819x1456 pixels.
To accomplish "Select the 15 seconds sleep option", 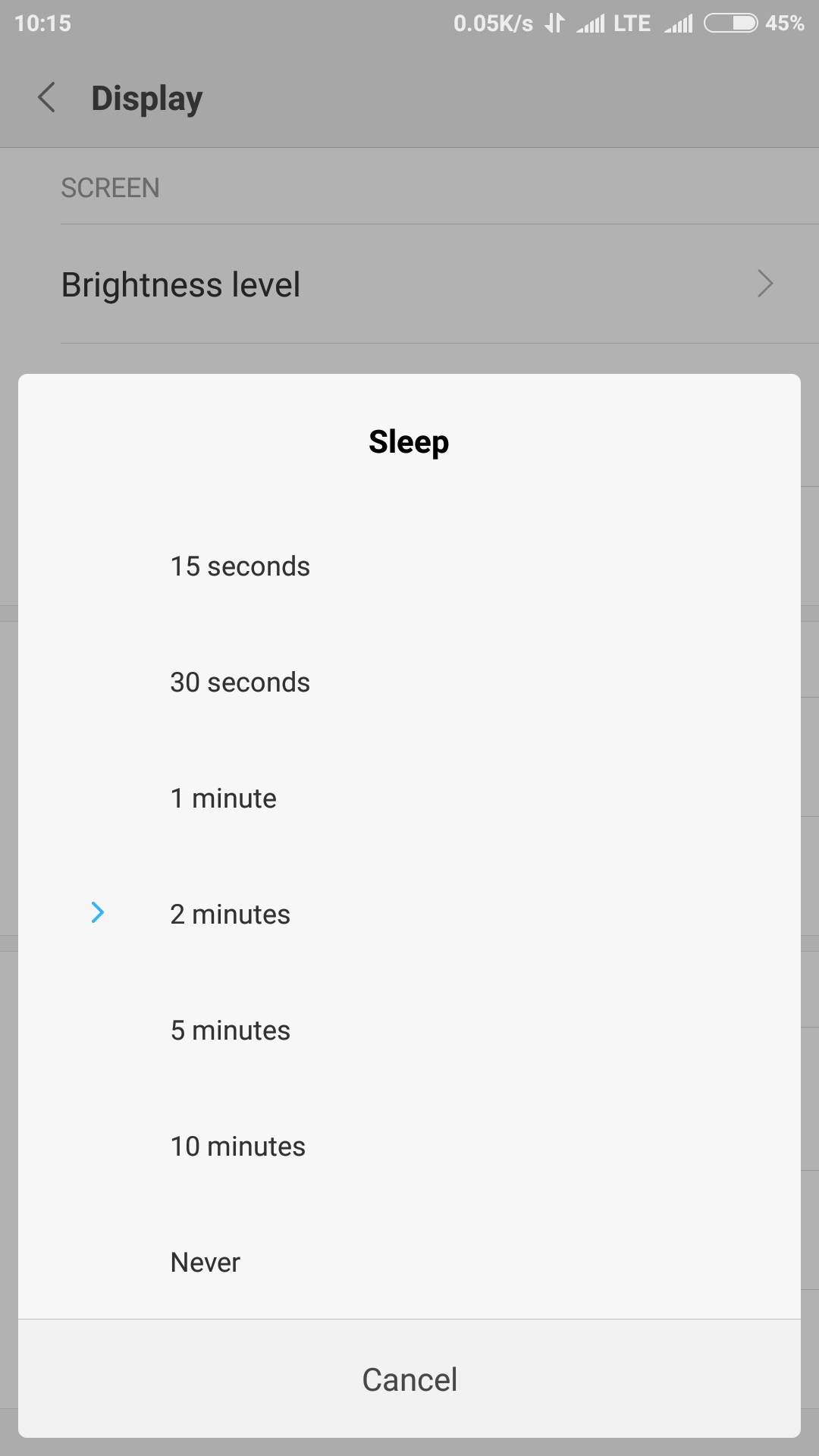I will coord(409,566).
